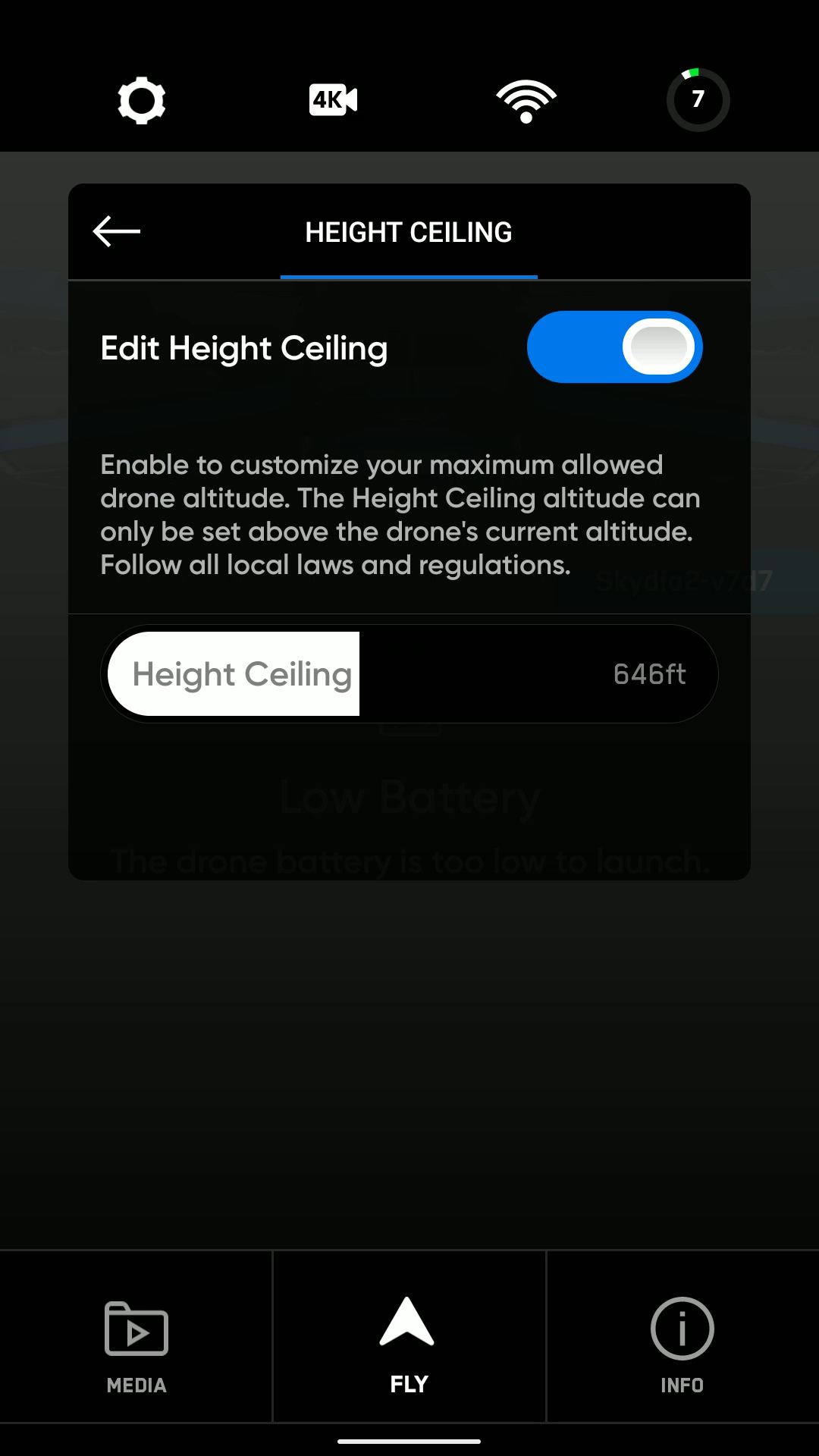Screen dimensions: 819x1456
Task: Open the settings gear icon
Action: [x=142, y=100]
